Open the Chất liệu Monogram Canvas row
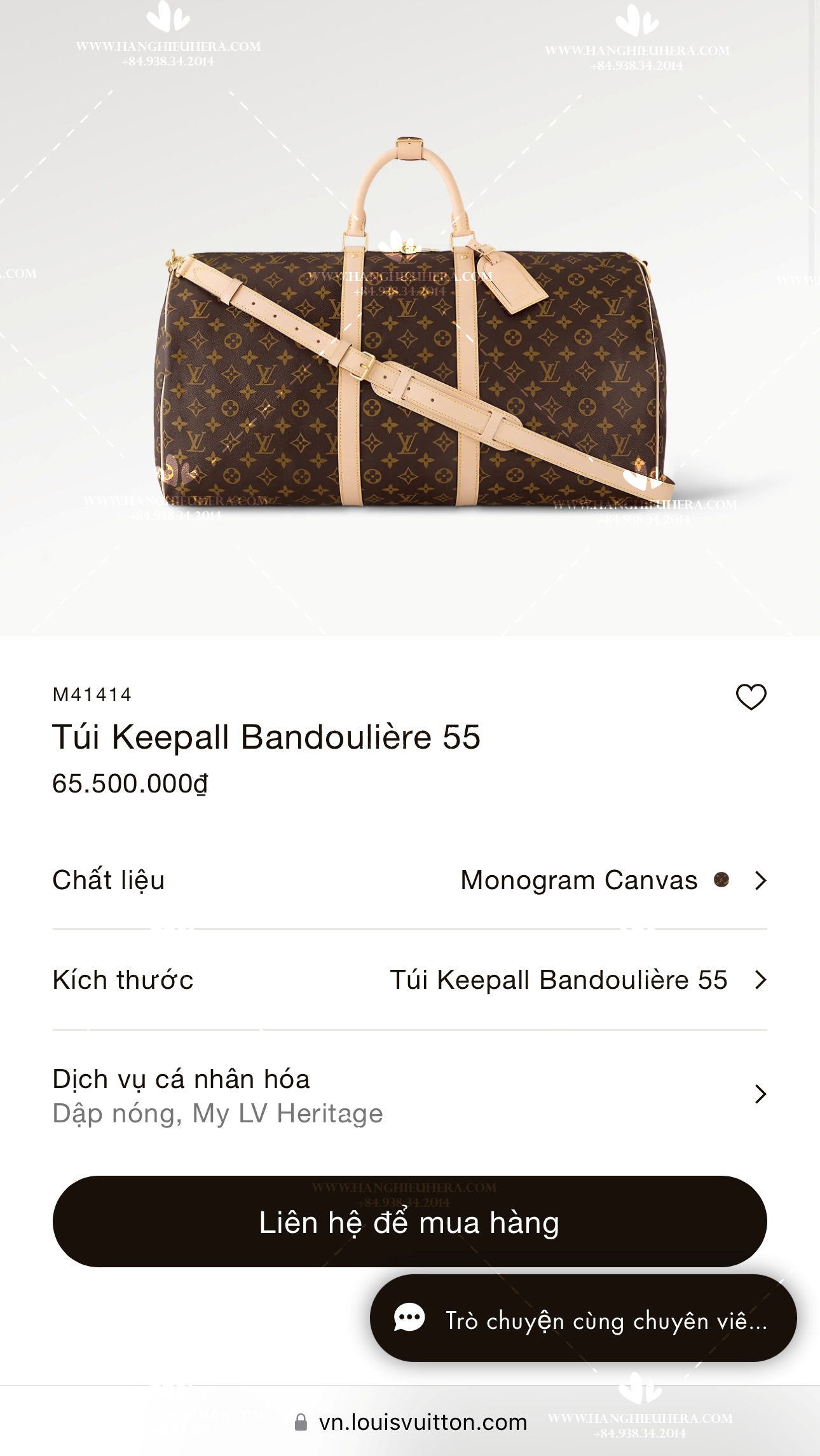Viewport: 820px width, 1456px height. tap(410, 880)
